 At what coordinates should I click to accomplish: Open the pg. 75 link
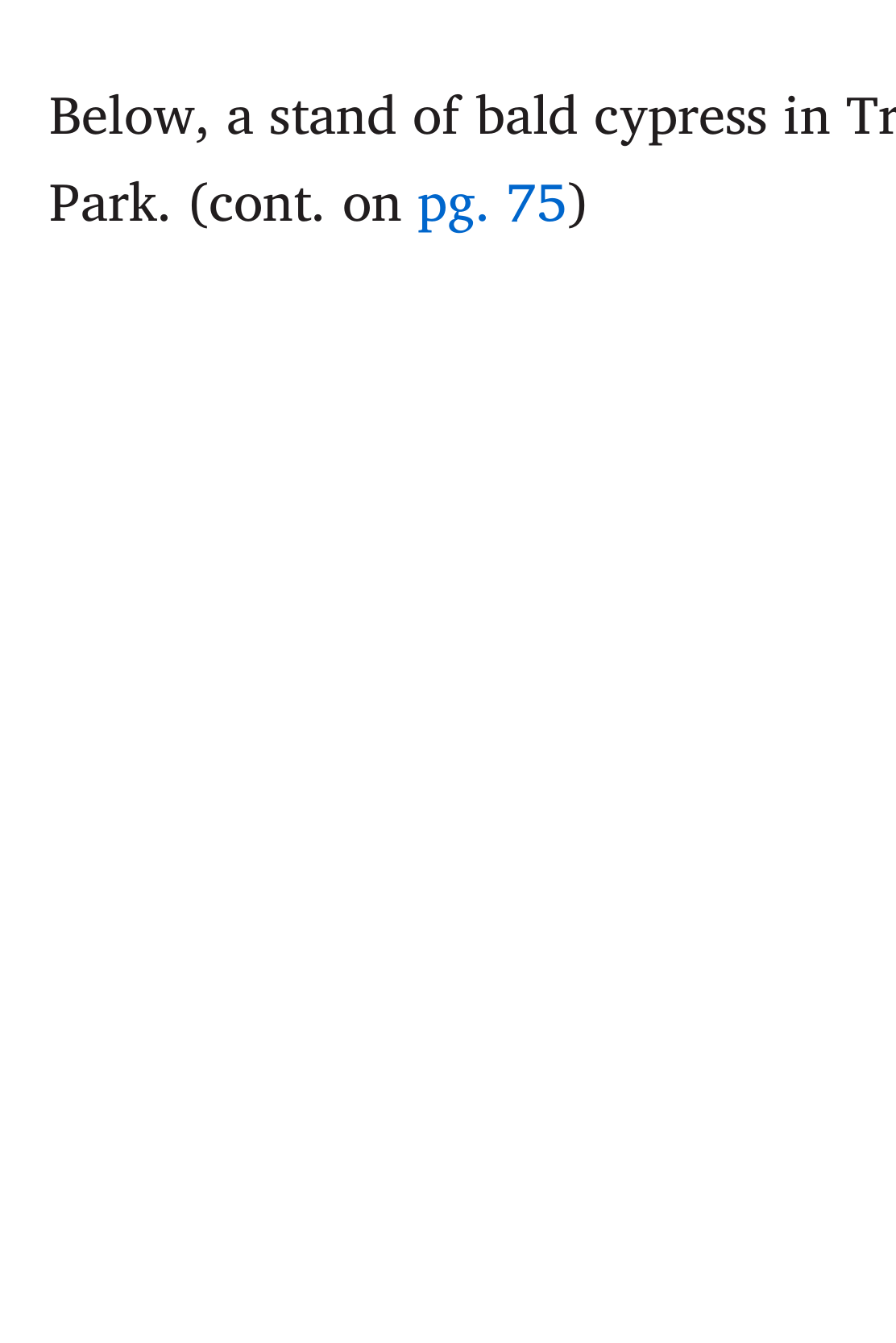[x=492, y=203]
